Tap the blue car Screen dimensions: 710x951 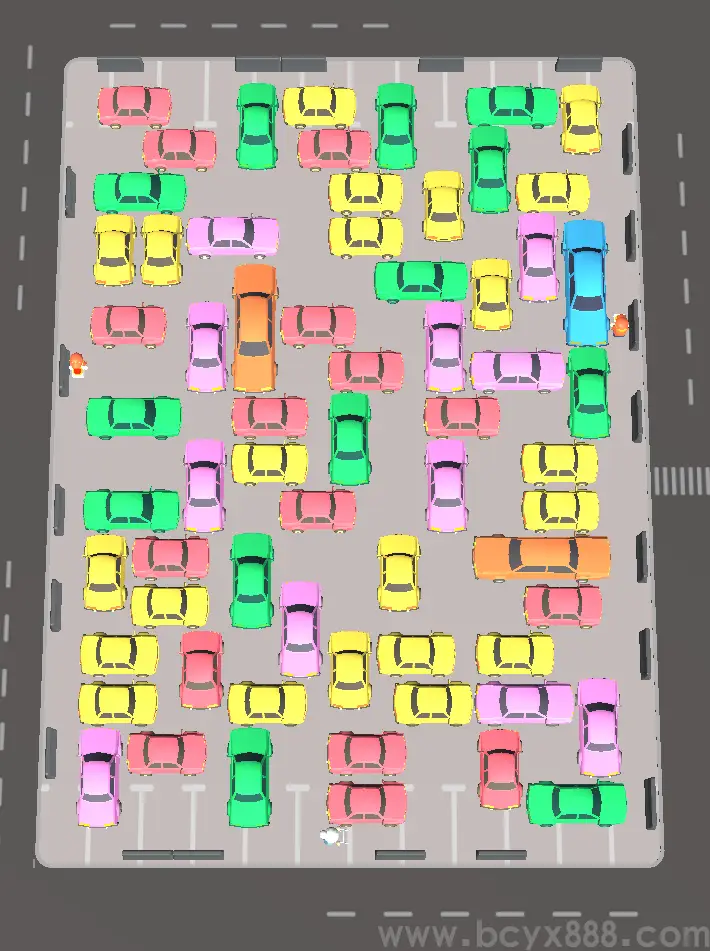pyautogui.click(x=585, y=282)
